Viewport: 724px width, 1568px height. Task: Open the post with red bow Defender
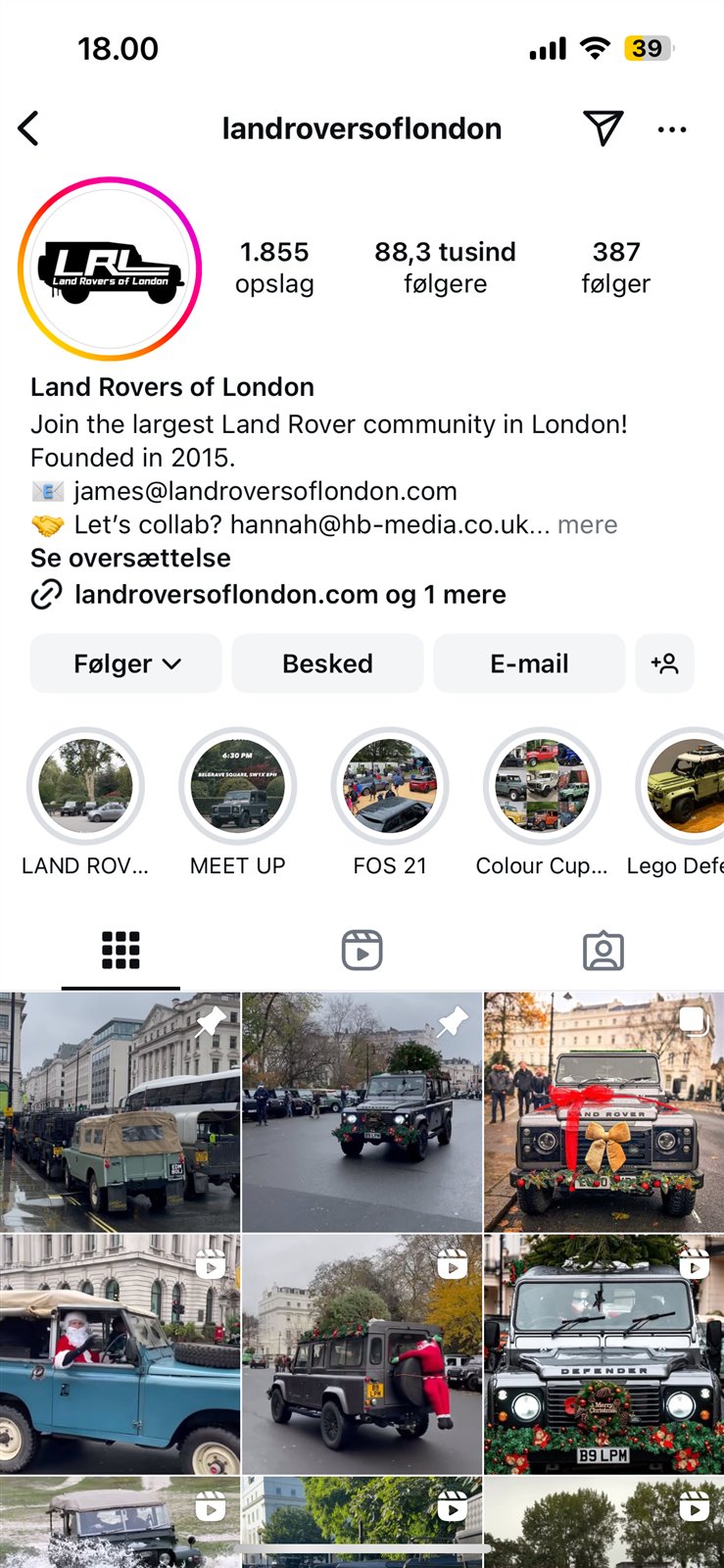[603, 1111]
